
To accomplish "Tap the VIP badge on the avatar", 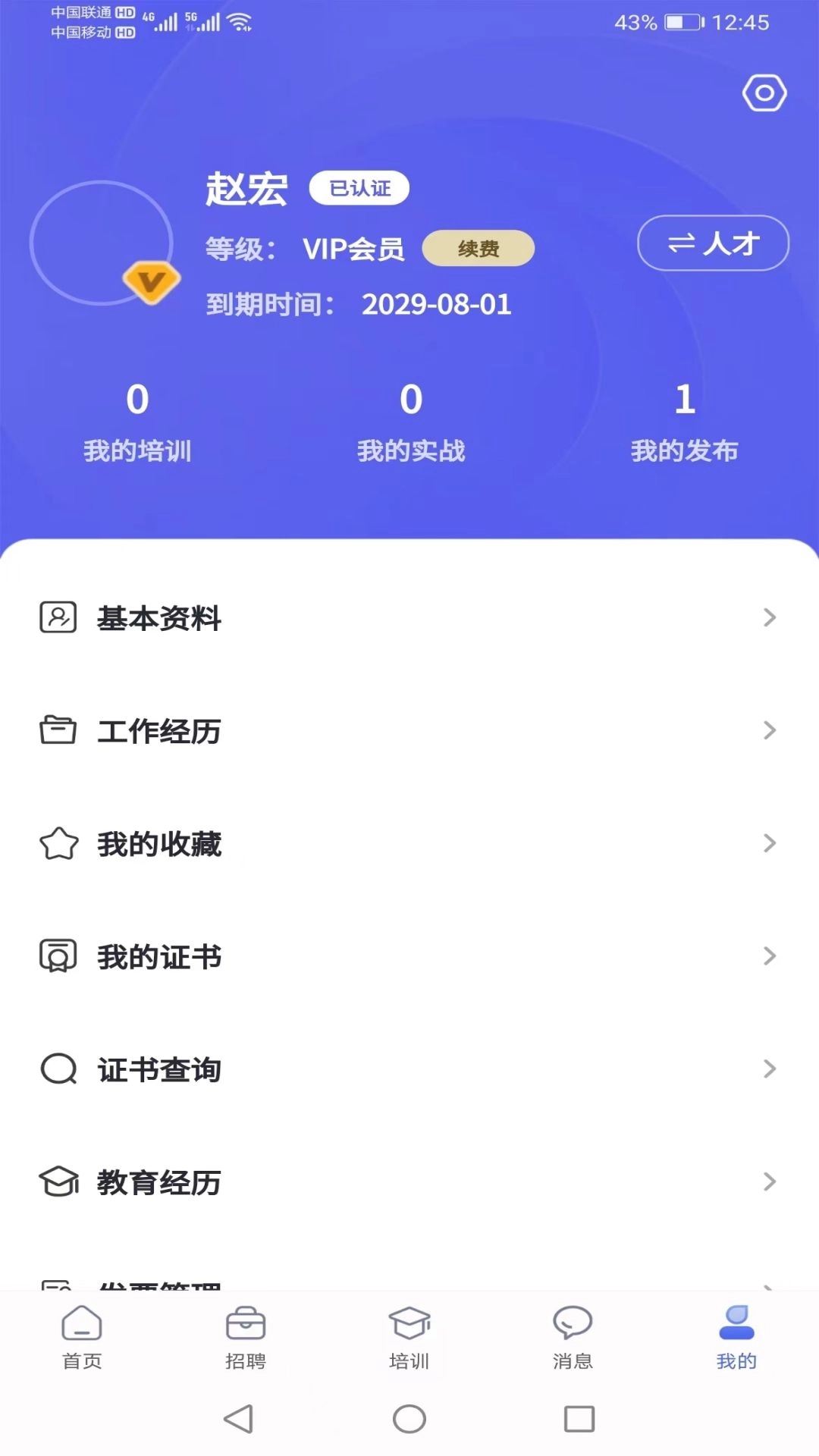I will (x=151, y=281).
